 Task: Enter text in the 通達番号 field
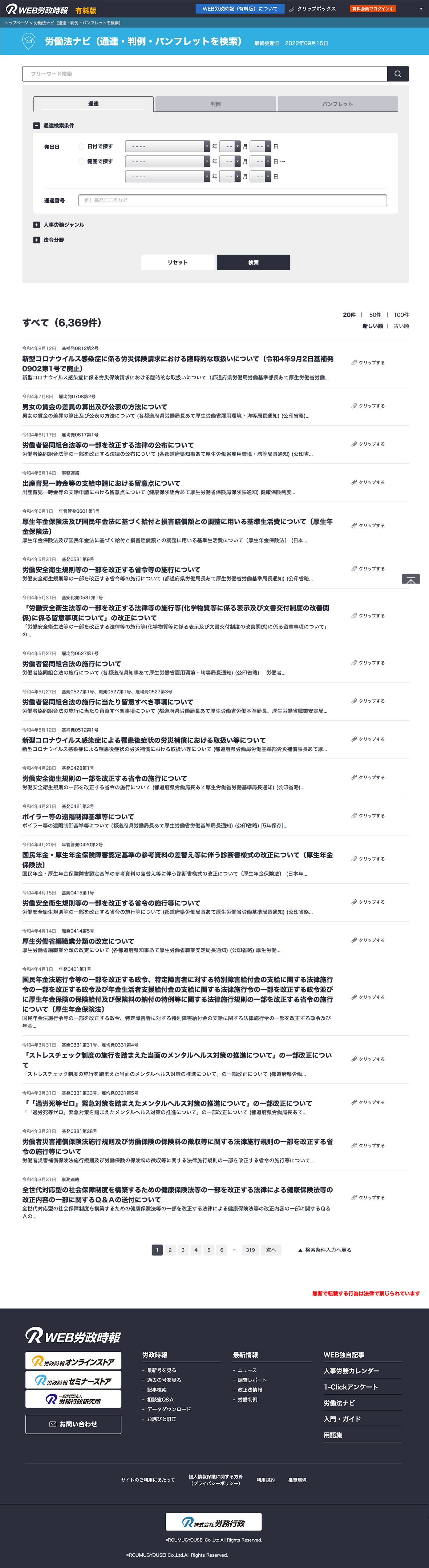232,200
